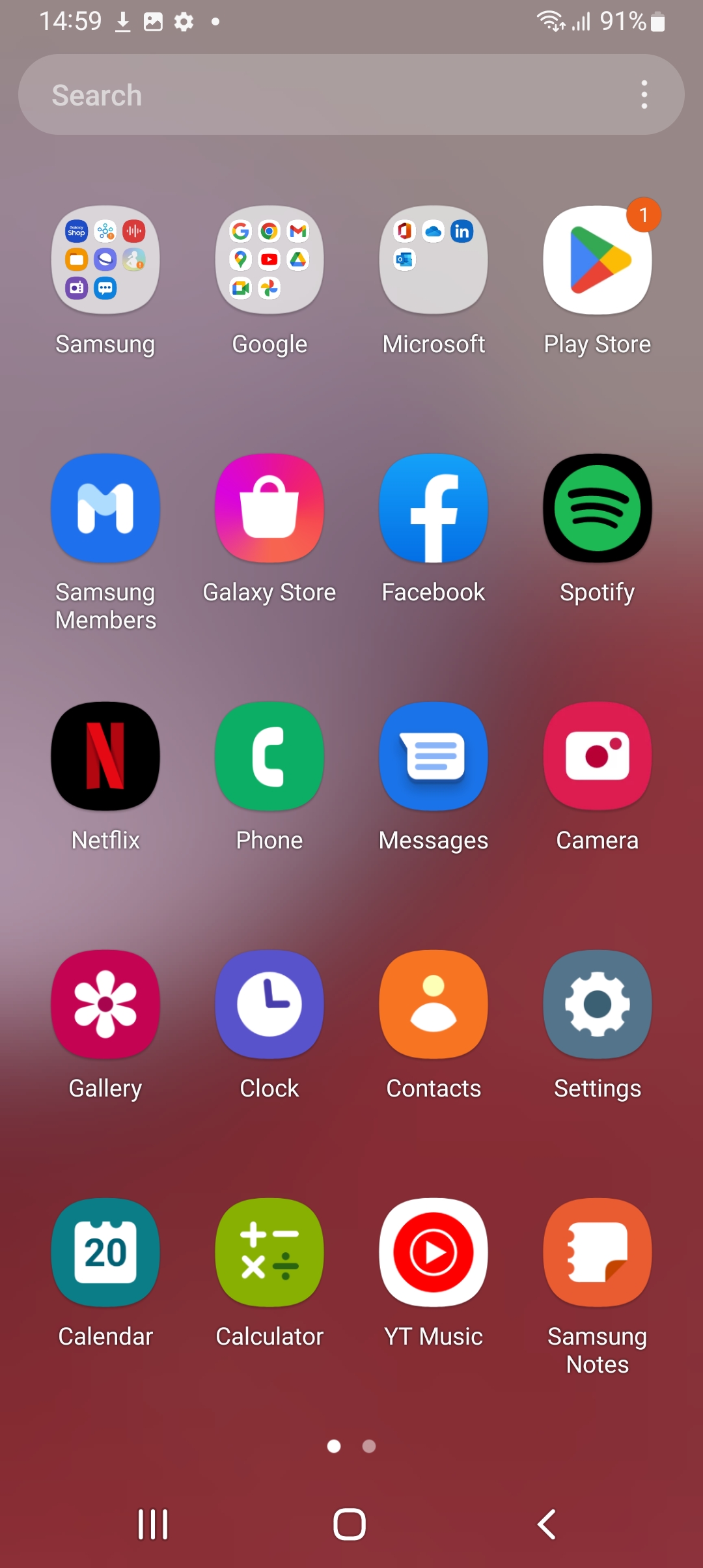This screenshot has height=1568, width=703.
Task: Launch the Play Store
Action: [598, 260]
